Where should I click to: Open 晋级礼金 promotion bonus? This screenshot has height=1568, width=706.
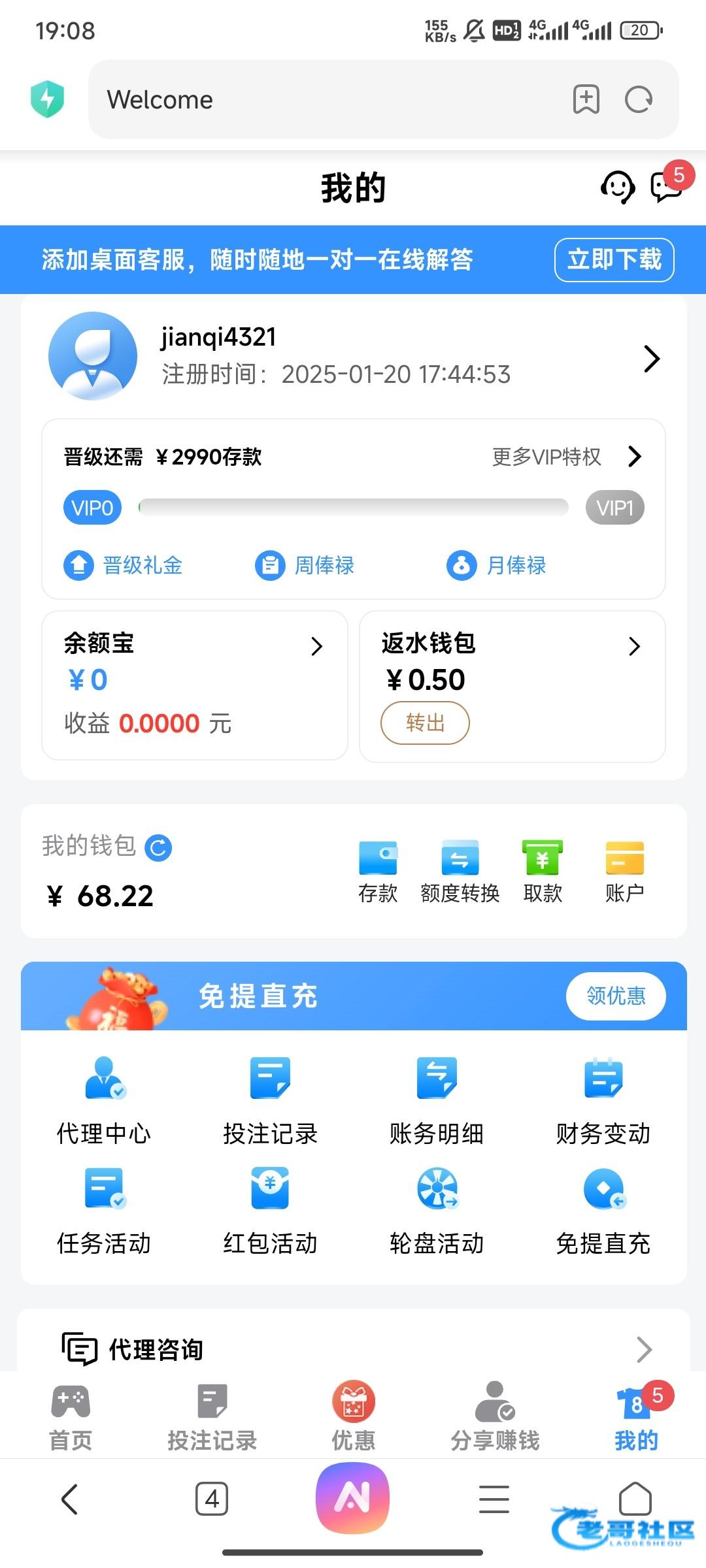click(x=124, y=565)
